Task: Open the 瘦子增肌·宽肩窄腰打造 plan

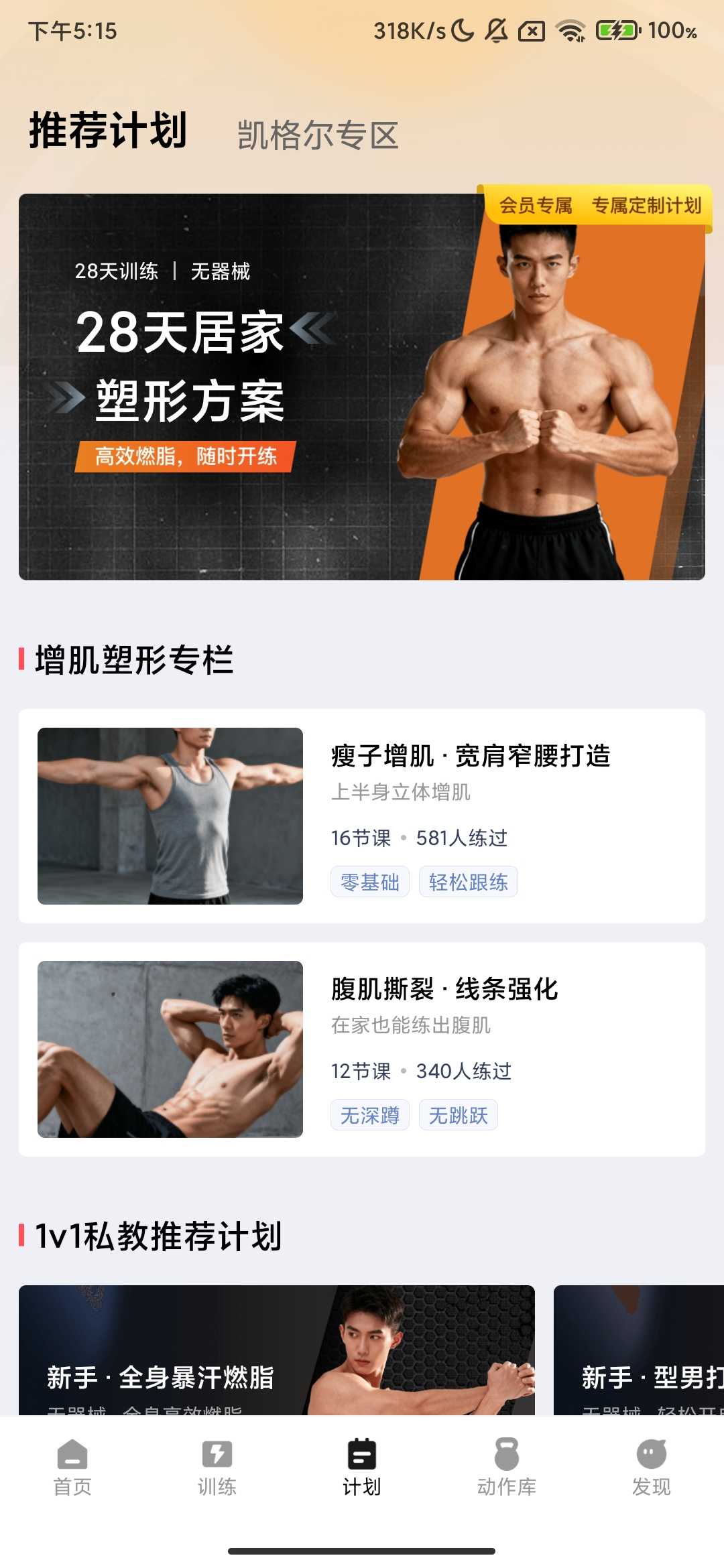Action: [362, 815]
